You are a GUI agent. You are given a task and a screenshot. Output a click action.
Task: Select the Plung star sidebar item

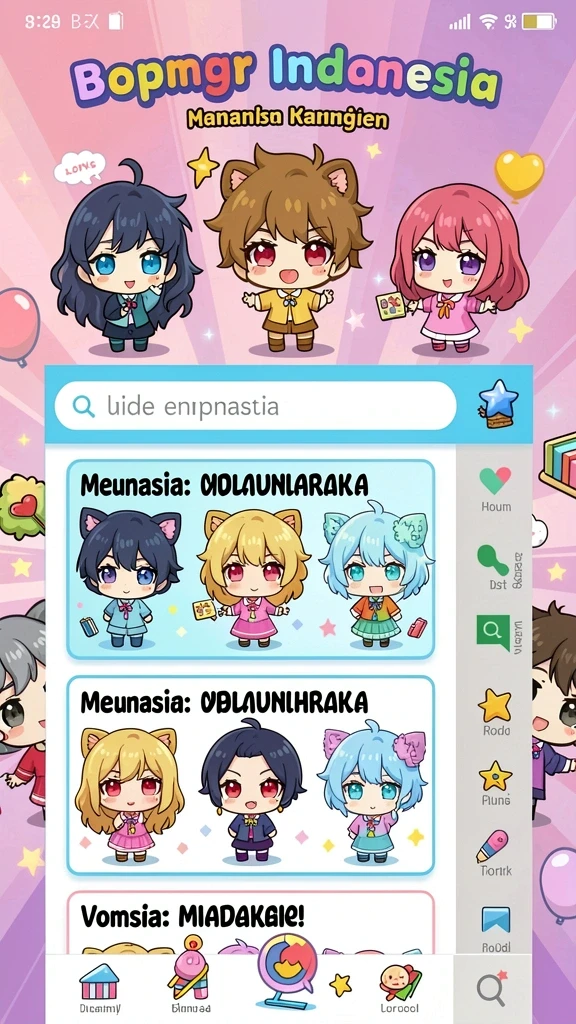tap(496, 783)
